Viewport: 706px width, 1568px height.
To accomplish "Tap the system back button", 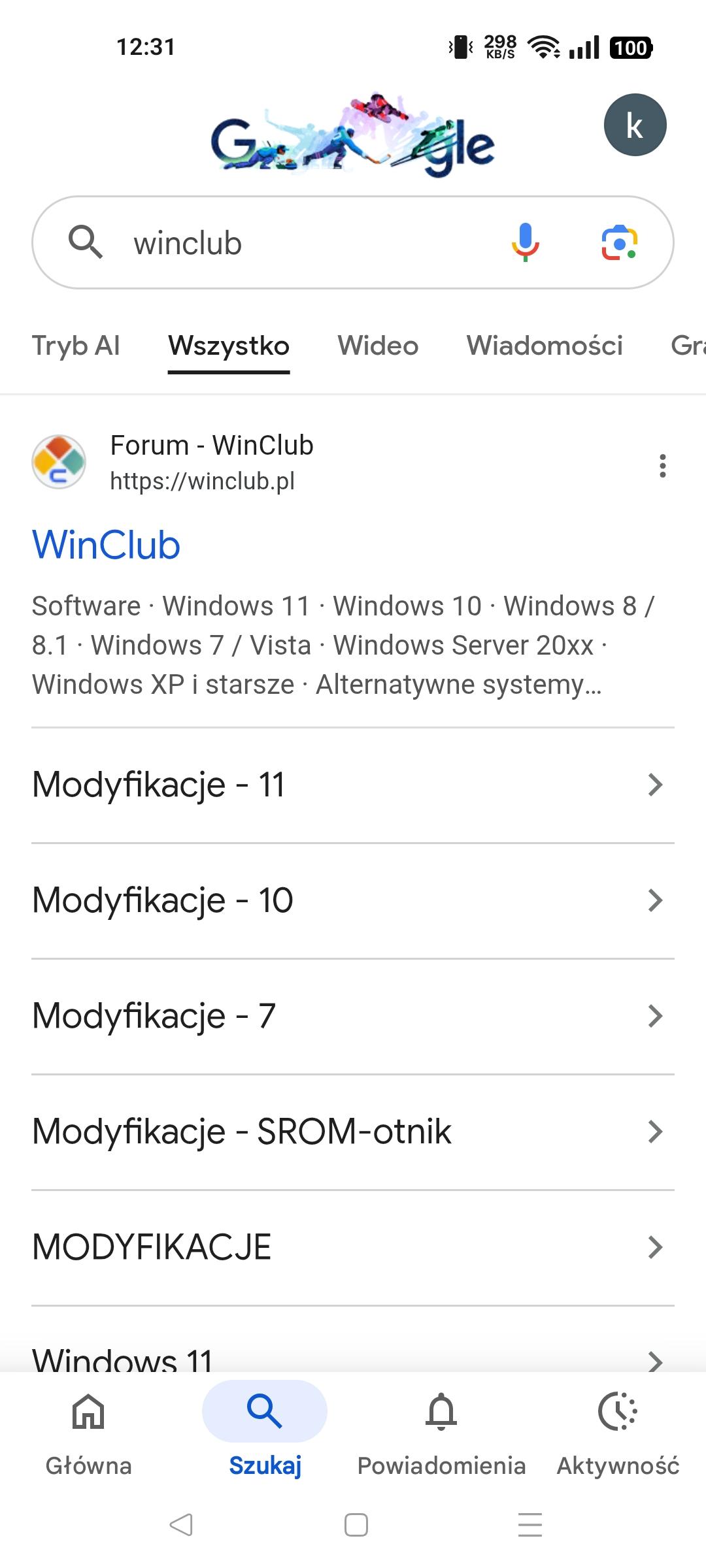I will point(181,1525).
